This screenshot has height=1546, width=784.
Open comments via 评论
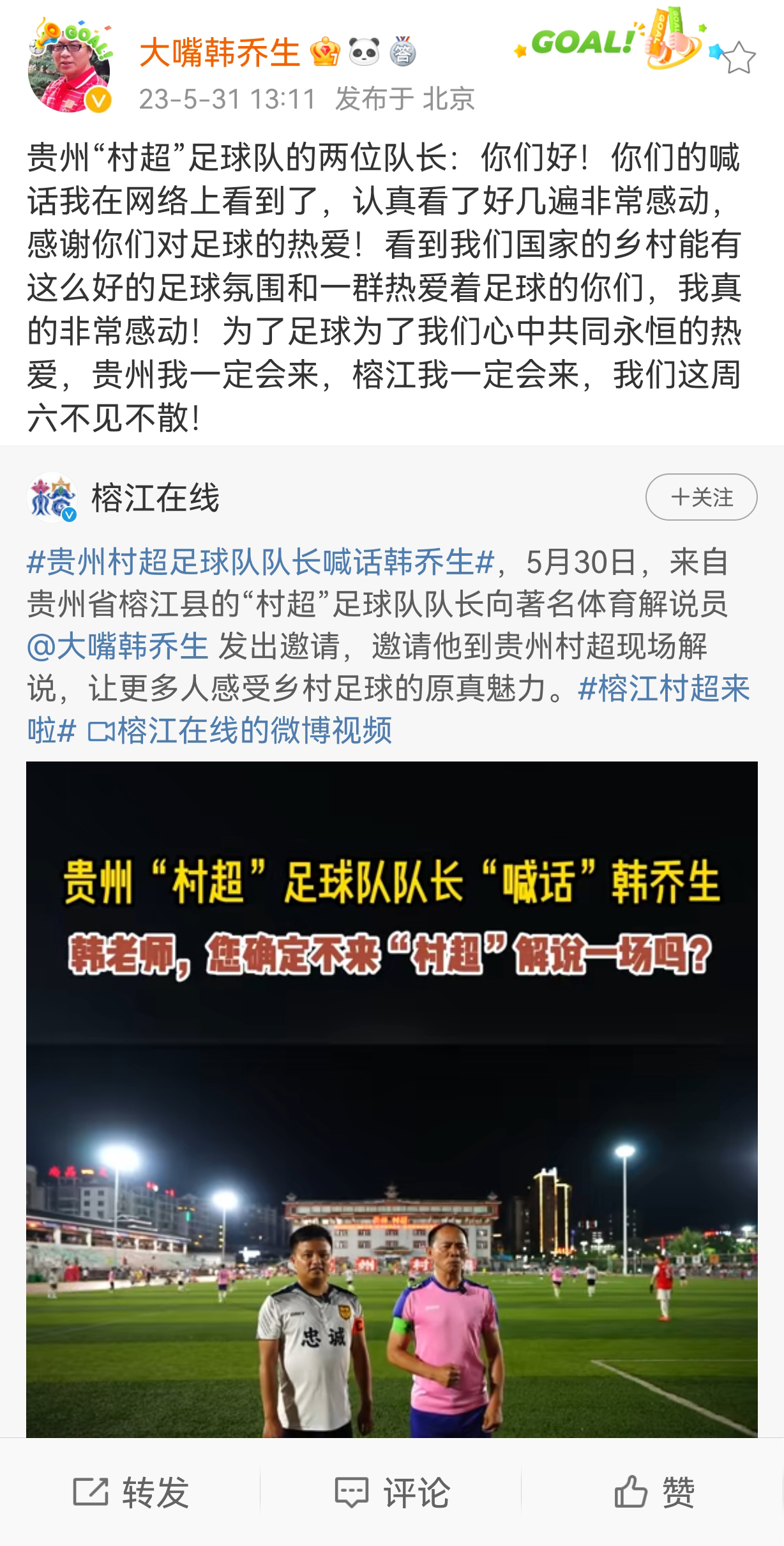point(392,1492)
